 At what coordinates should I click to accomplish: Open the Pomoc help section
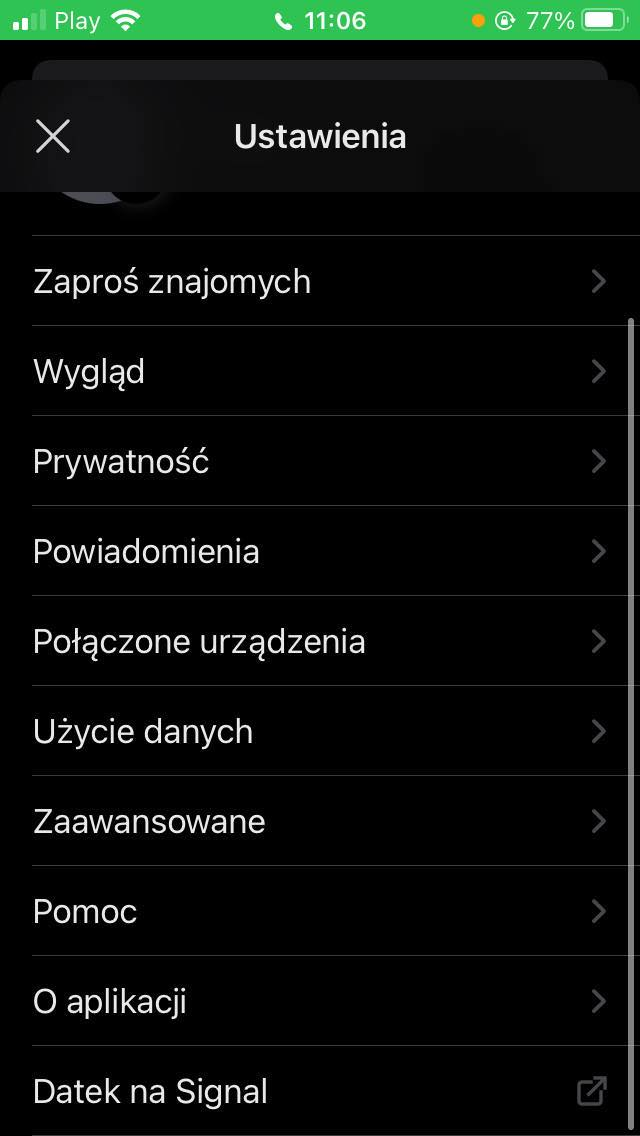click(x=320, y=911)
